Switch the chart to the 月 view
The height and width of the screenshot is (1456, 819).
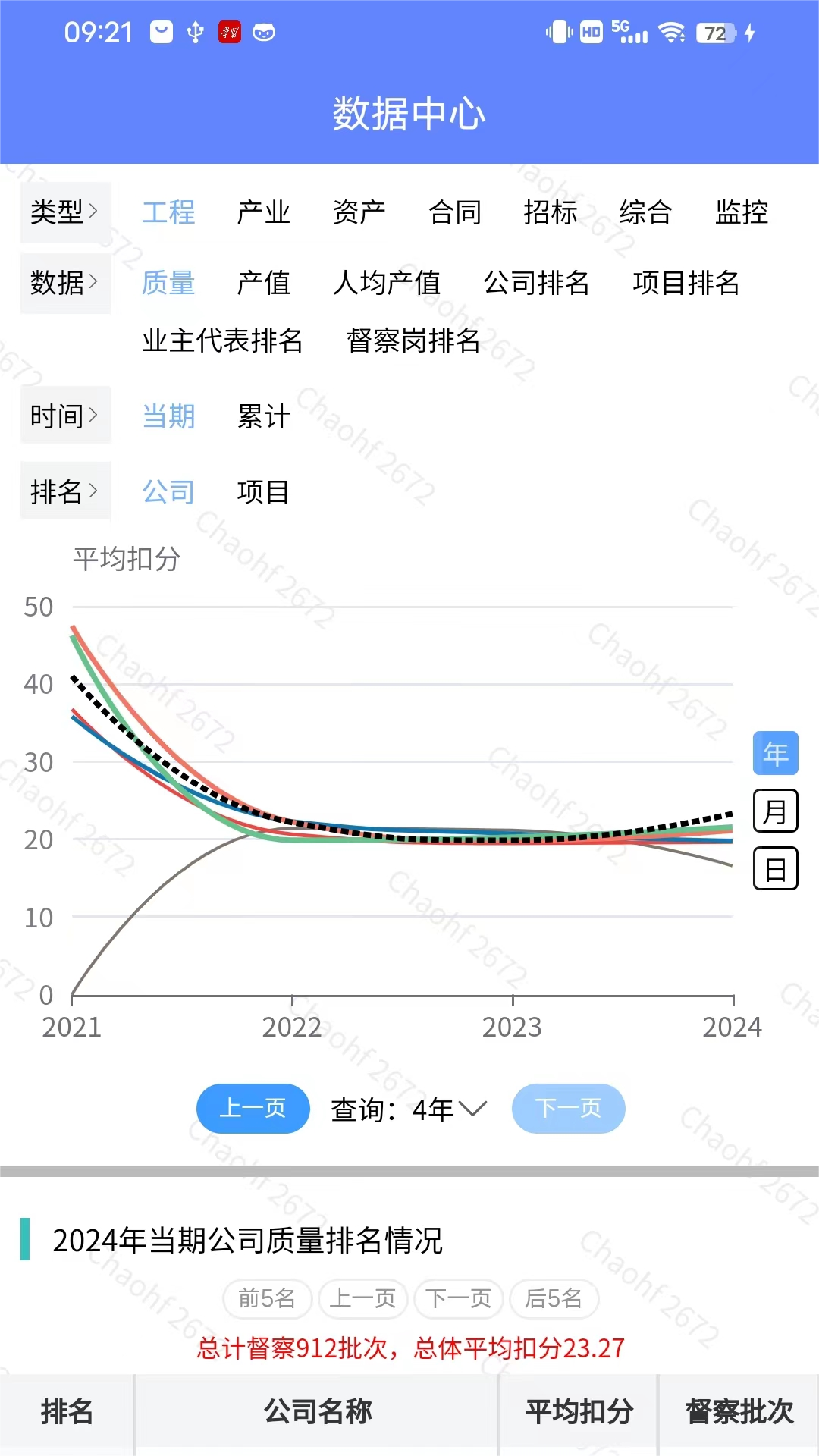point(775,811)
